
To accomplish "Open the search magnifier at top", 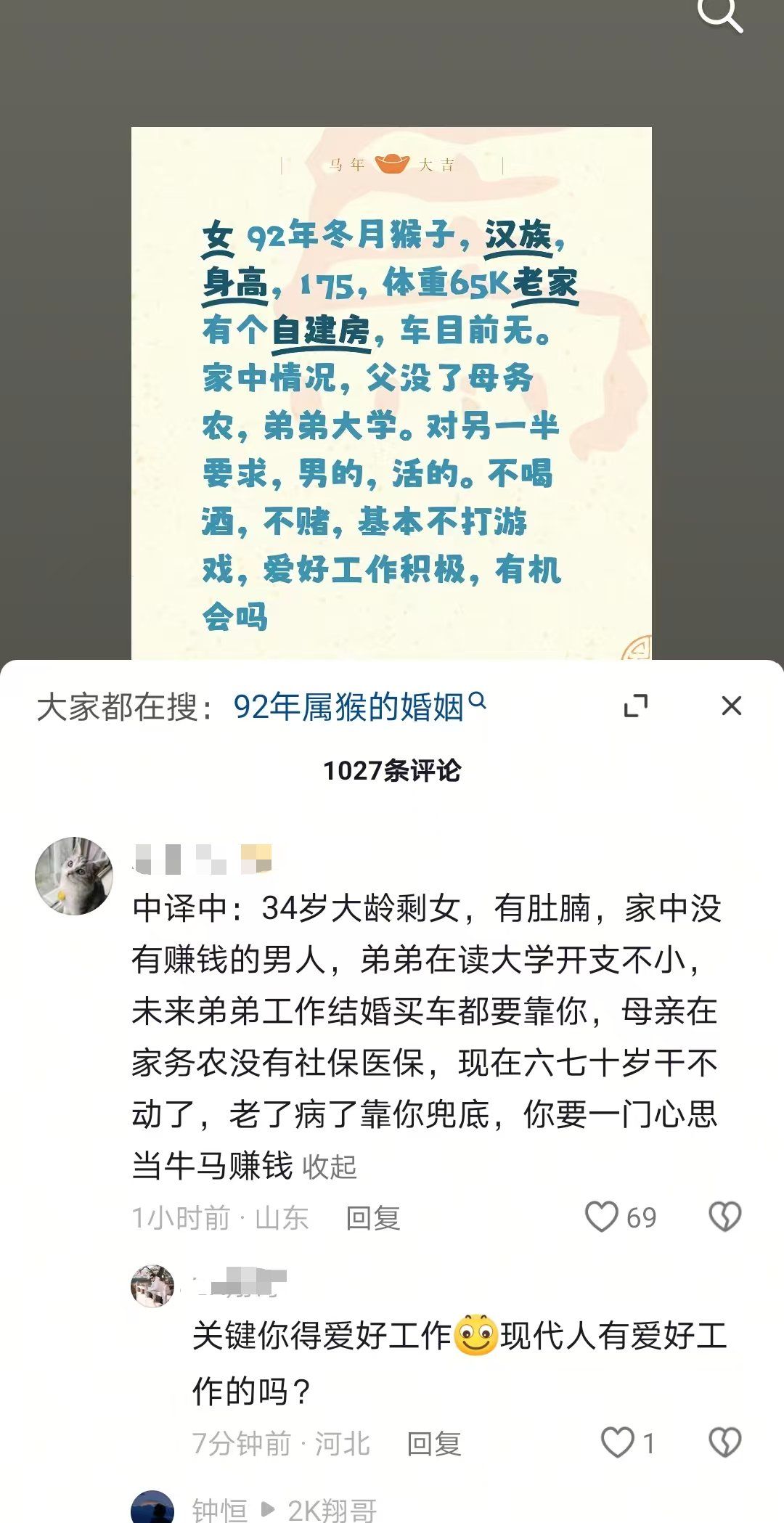I will click(719, 15).
